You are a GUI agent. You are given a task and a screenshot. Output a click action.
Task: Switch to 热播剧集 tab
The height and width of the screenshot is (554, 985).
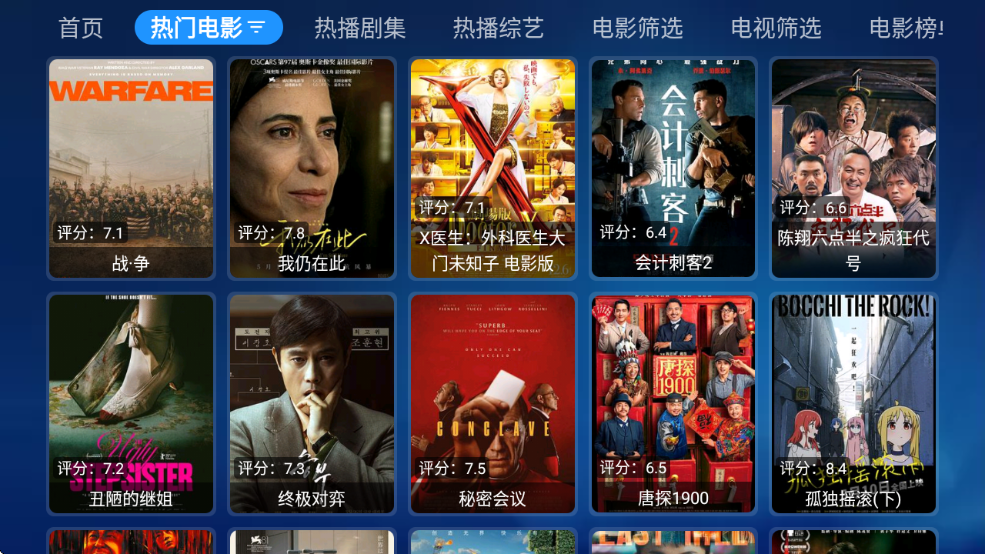[360, 28]
